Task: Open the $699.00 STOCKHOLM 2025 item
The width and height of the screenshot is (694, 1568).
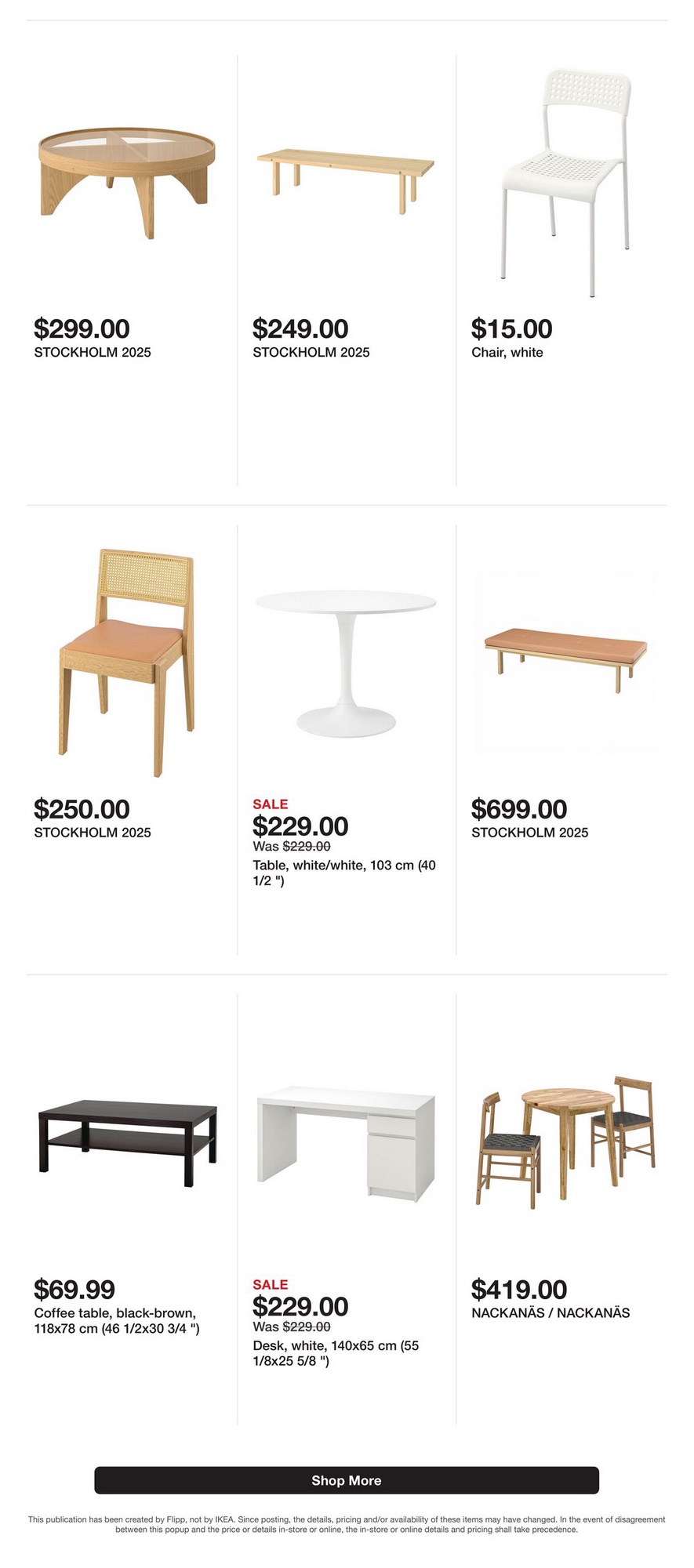Action: pos(565,659)
